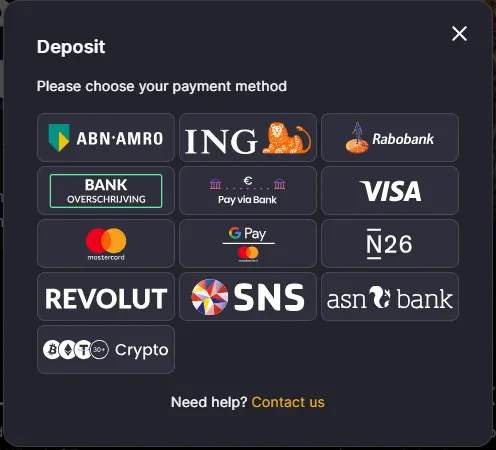Viewport: 496px width, 450px height.
Task: Select ABN AMRO as payment method
Action: (x=106, y=137)
